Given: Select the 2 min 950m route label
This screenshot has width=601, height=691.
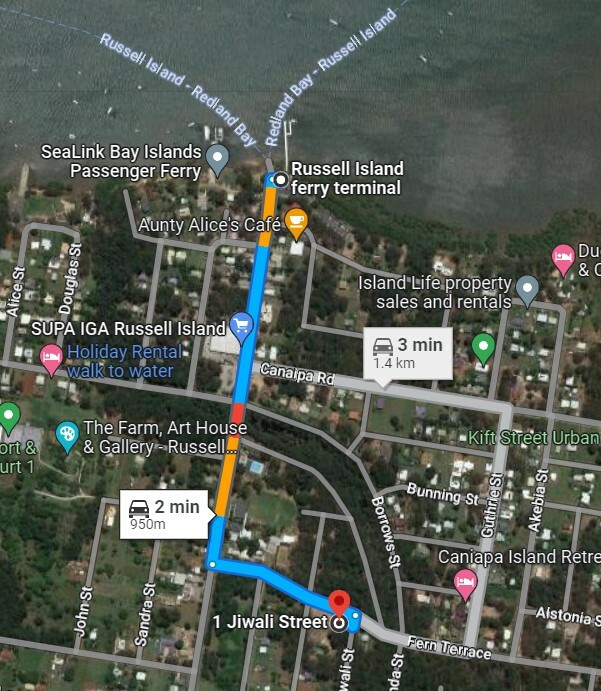Looking at the screenshot, I should click(164, 514).
